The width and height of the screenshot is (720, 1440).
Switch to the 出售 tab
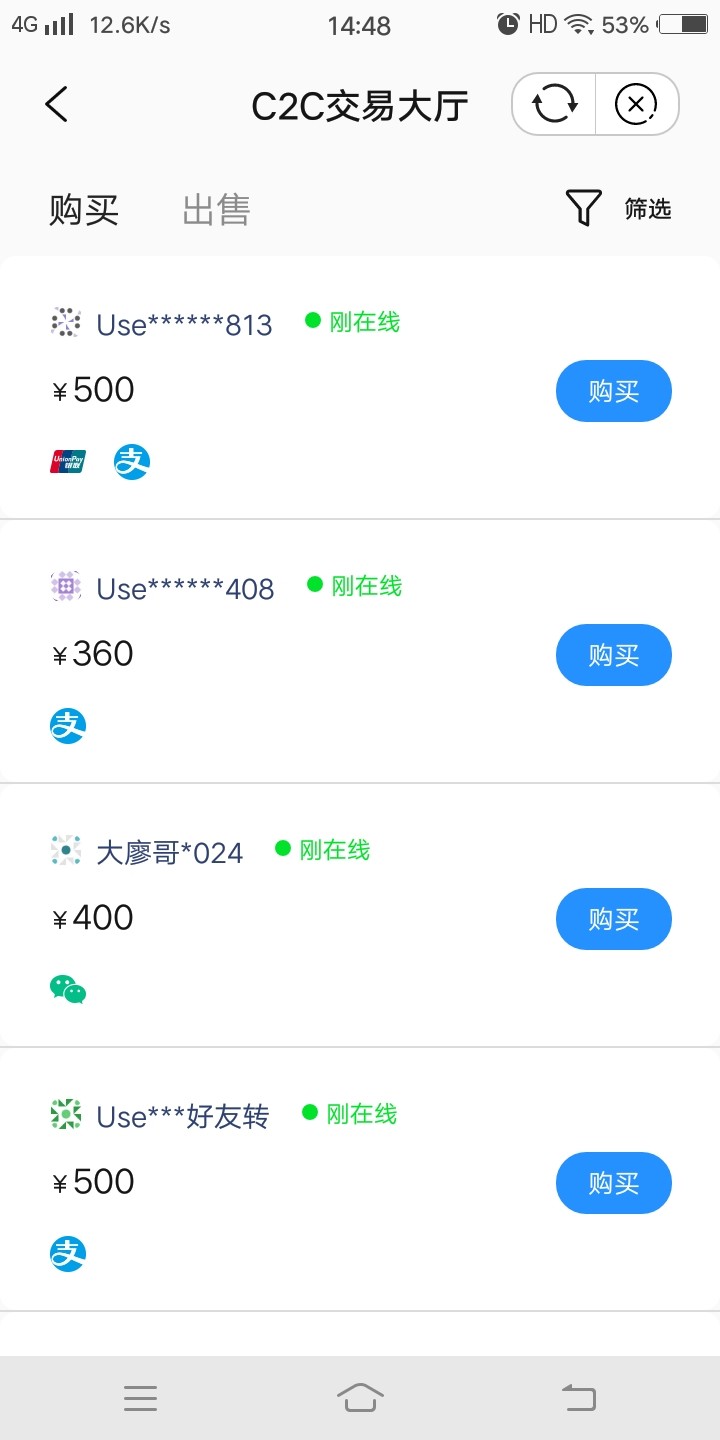tap(216, 210)
